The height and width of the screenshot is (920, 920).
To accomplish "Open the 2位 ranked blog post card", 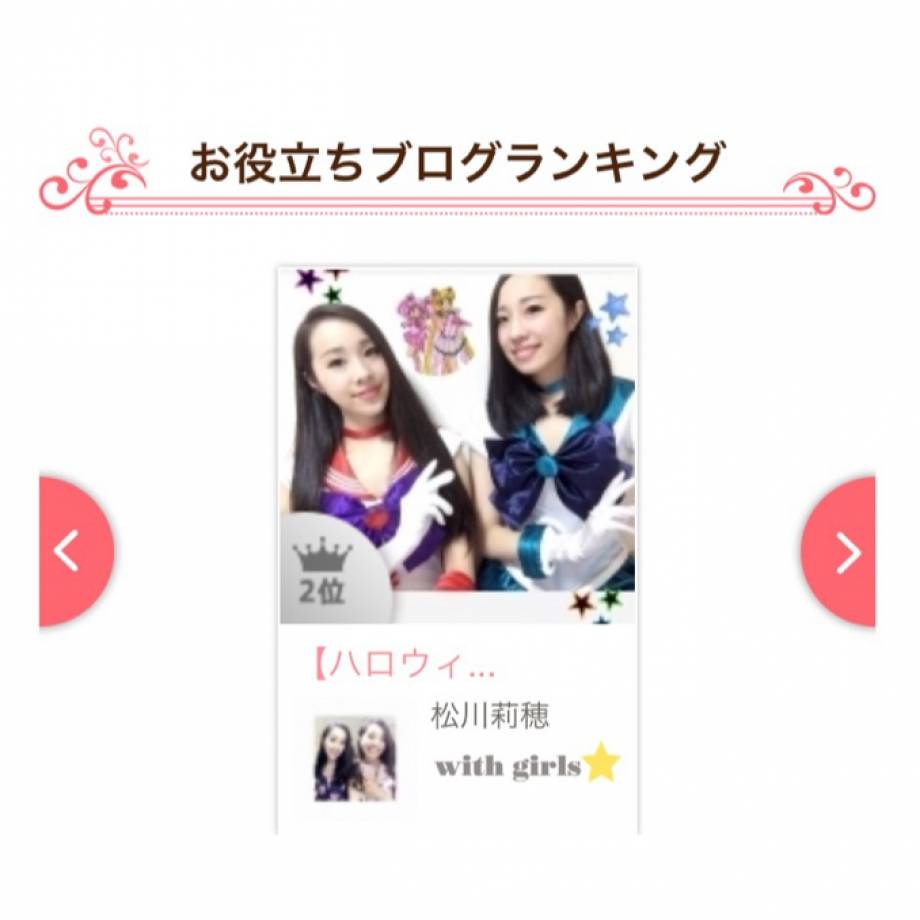I will pos(457,450).
